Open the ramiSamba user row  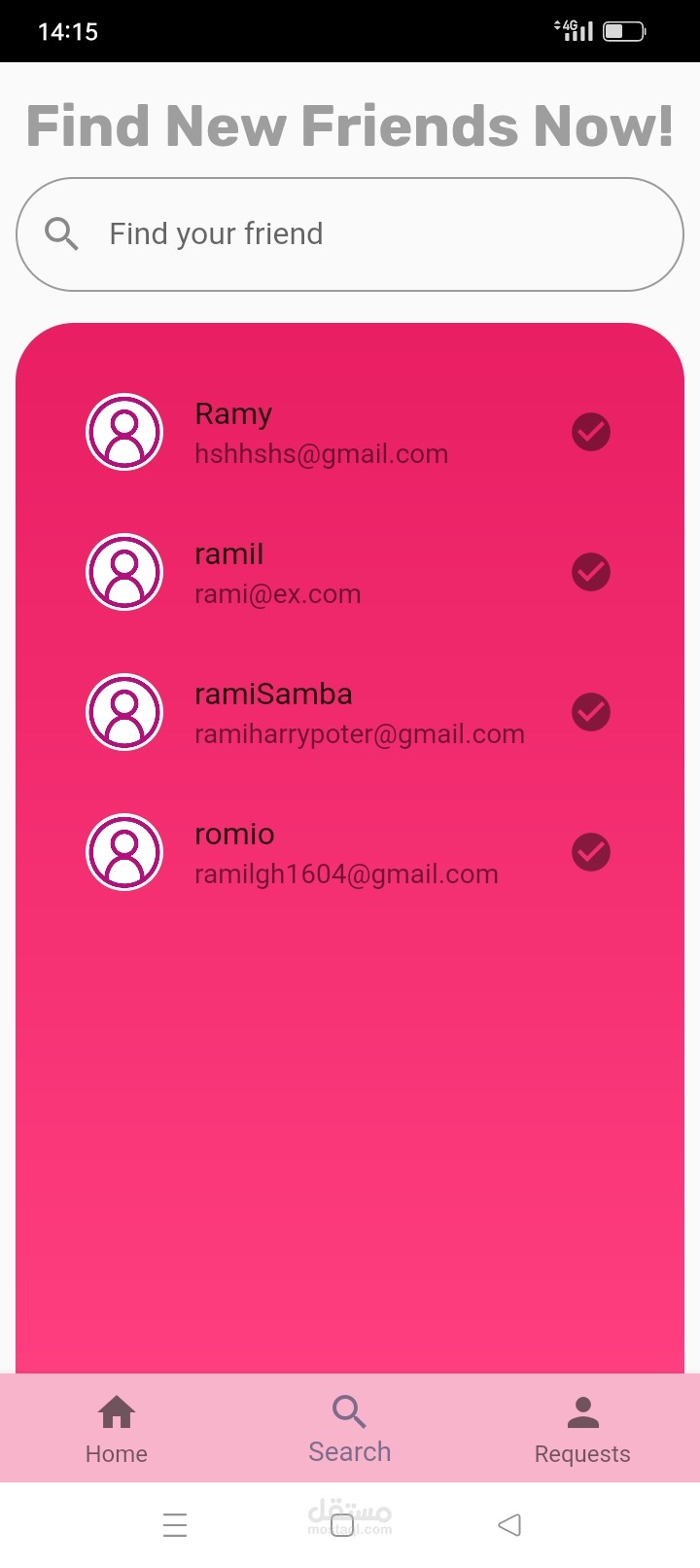click(x=350, y=712)
